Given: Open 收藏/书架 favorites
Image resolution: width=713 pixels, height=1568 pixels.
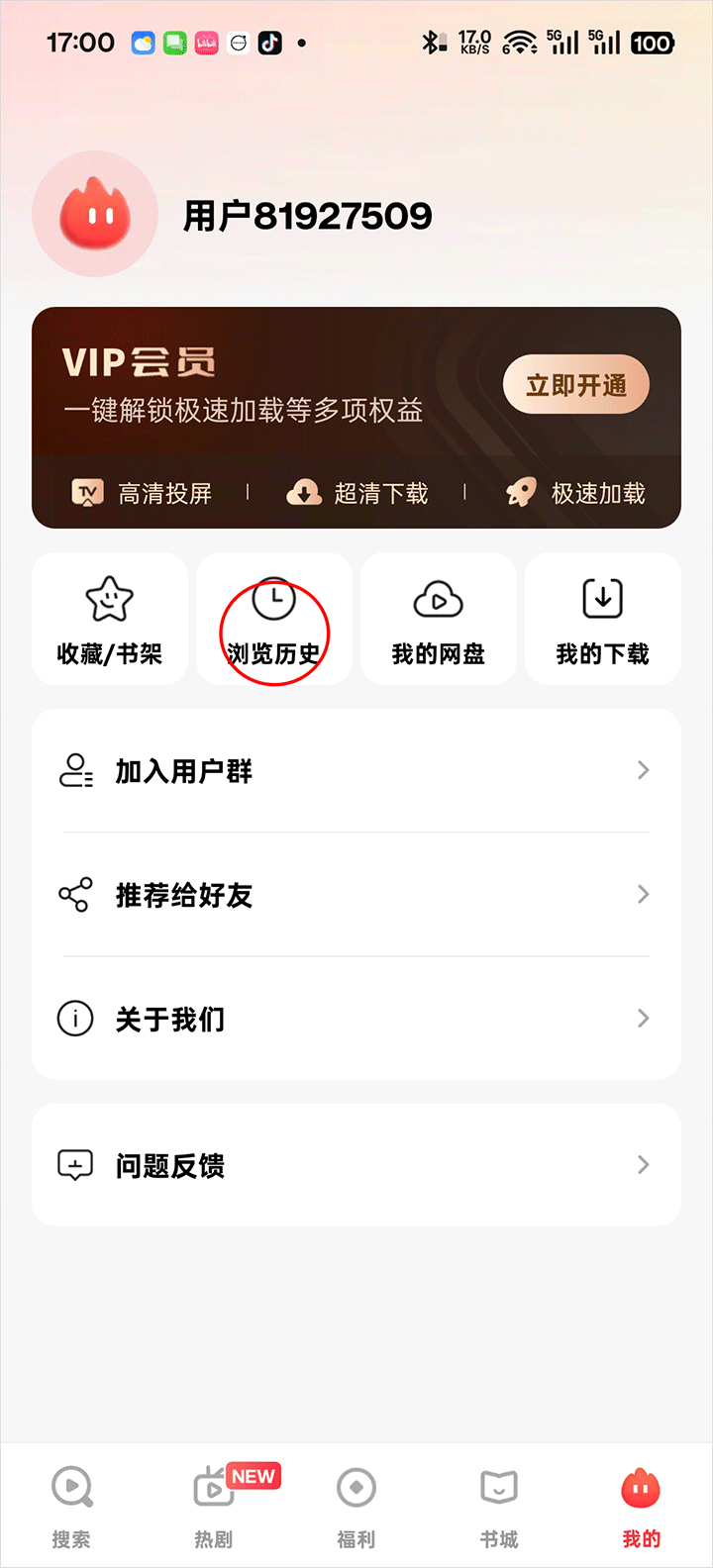Looking at the screenshot, I should (109, 620).
